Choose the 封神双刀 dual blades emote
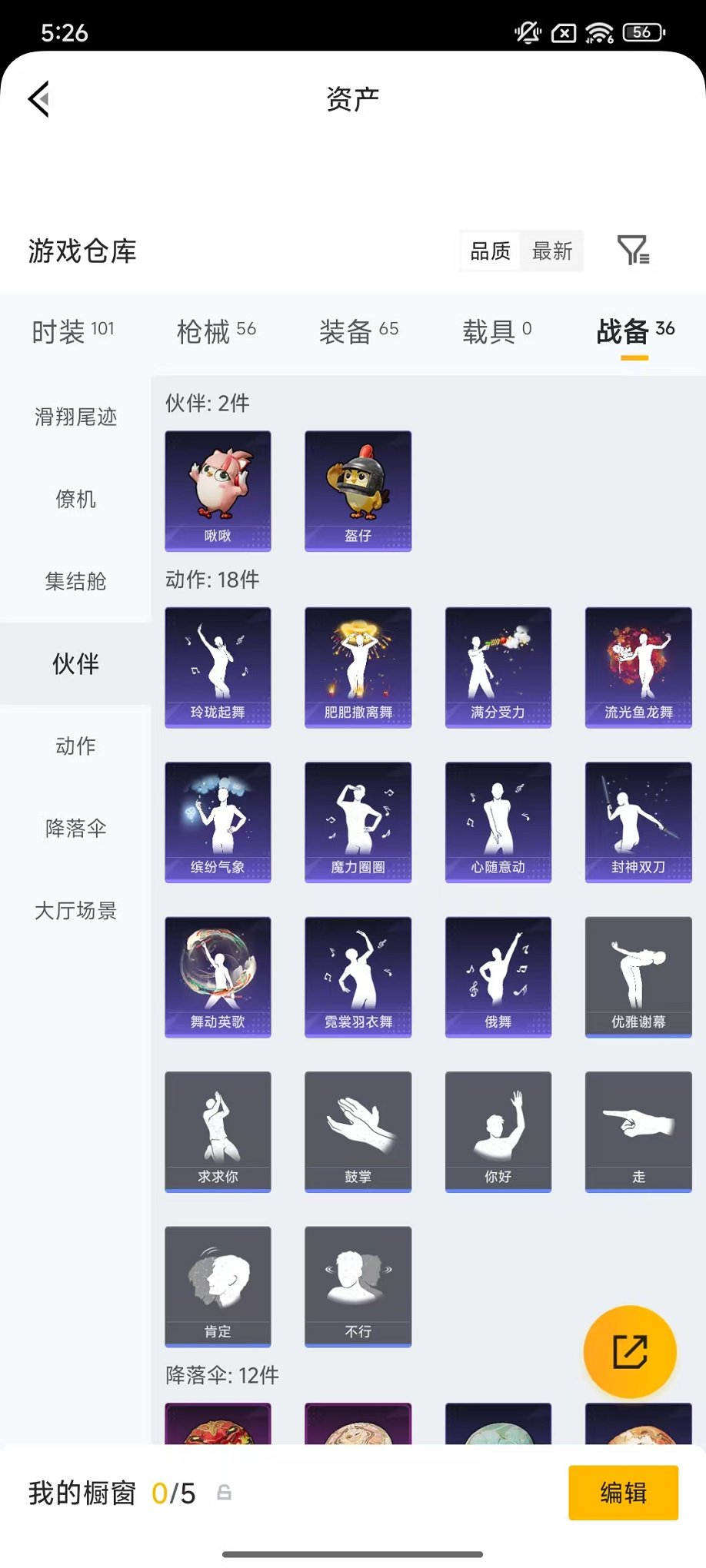Image resolution: width=706 pixels, height=1568 pixels. (x=638, y=822)
